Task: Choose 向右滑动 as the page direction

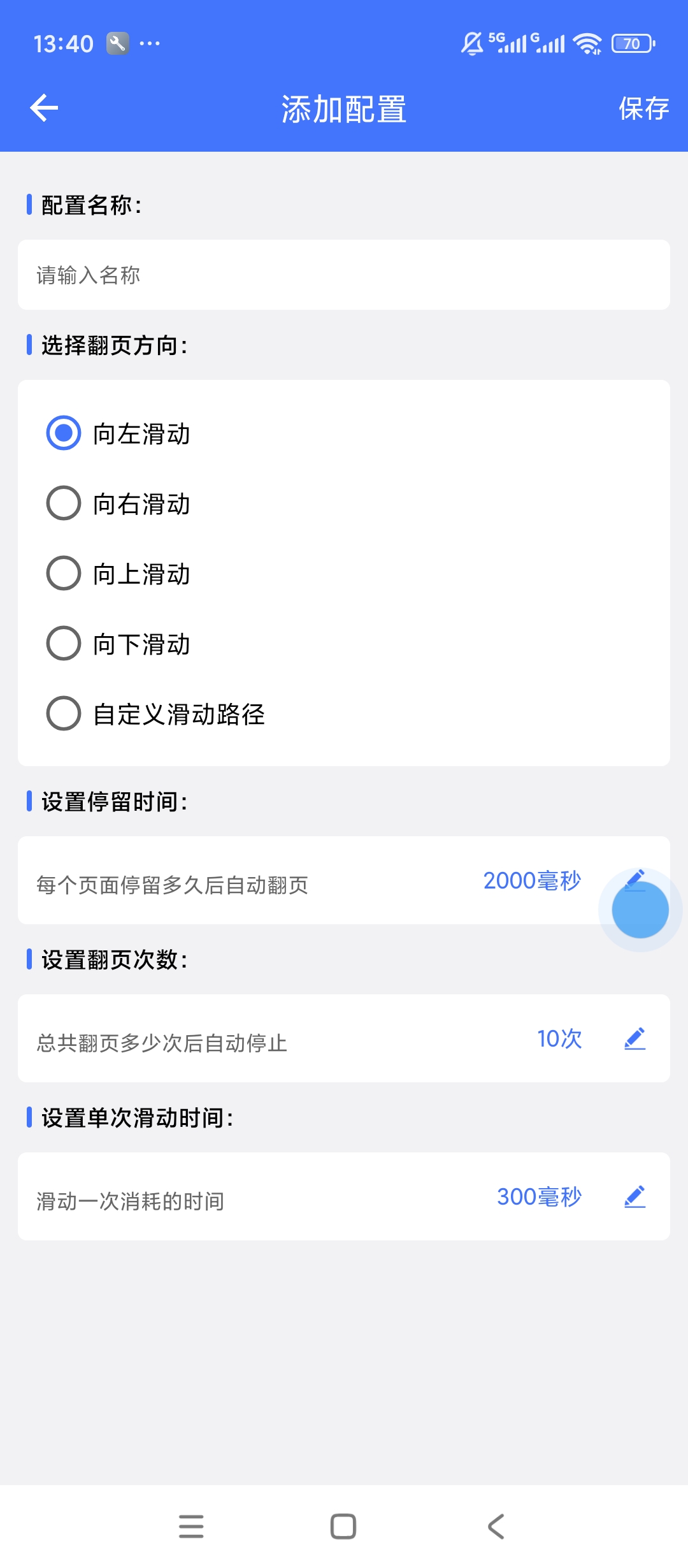Action: point(118,504)
